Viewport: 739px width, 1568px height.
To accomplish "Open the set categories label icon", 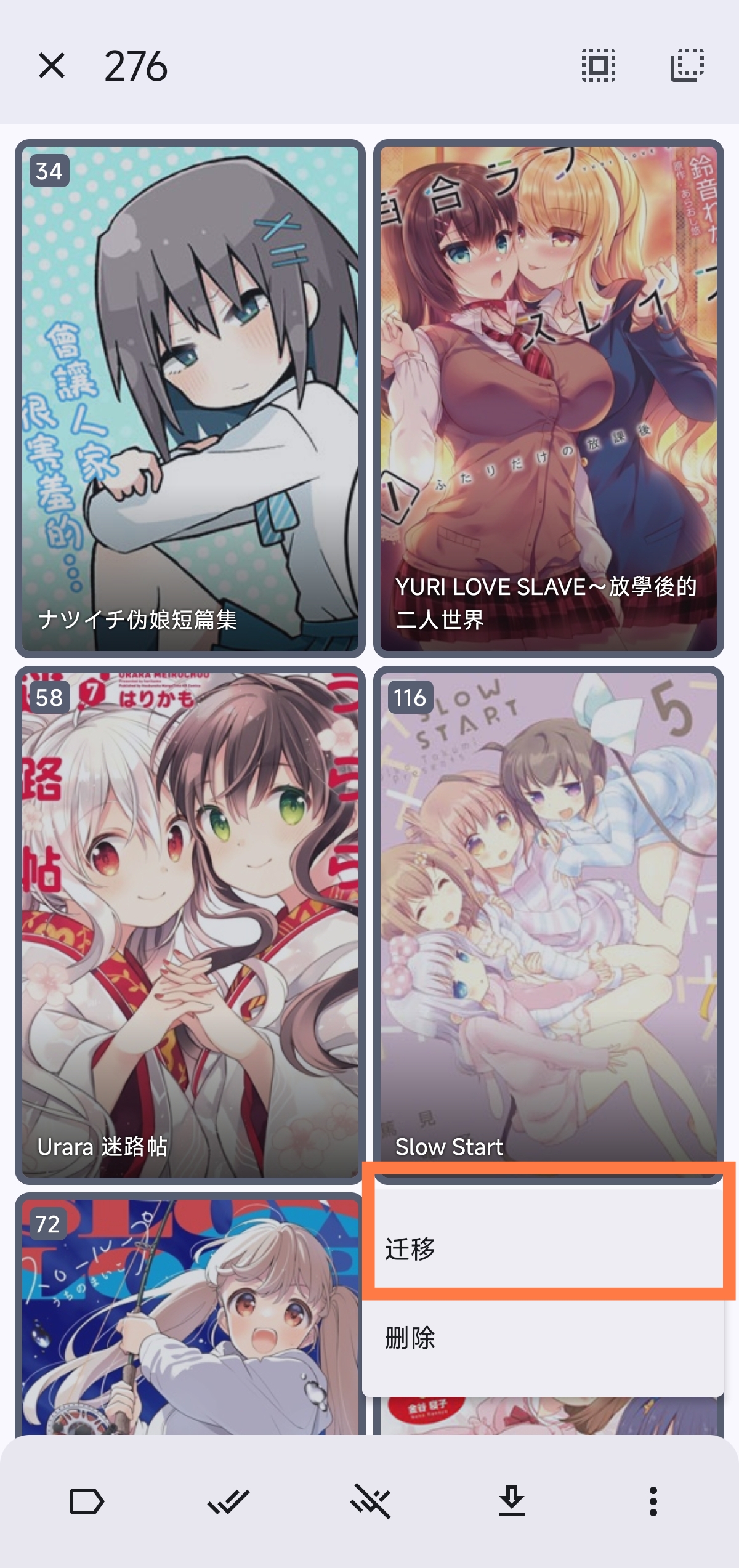I will tap(86, 1501).
